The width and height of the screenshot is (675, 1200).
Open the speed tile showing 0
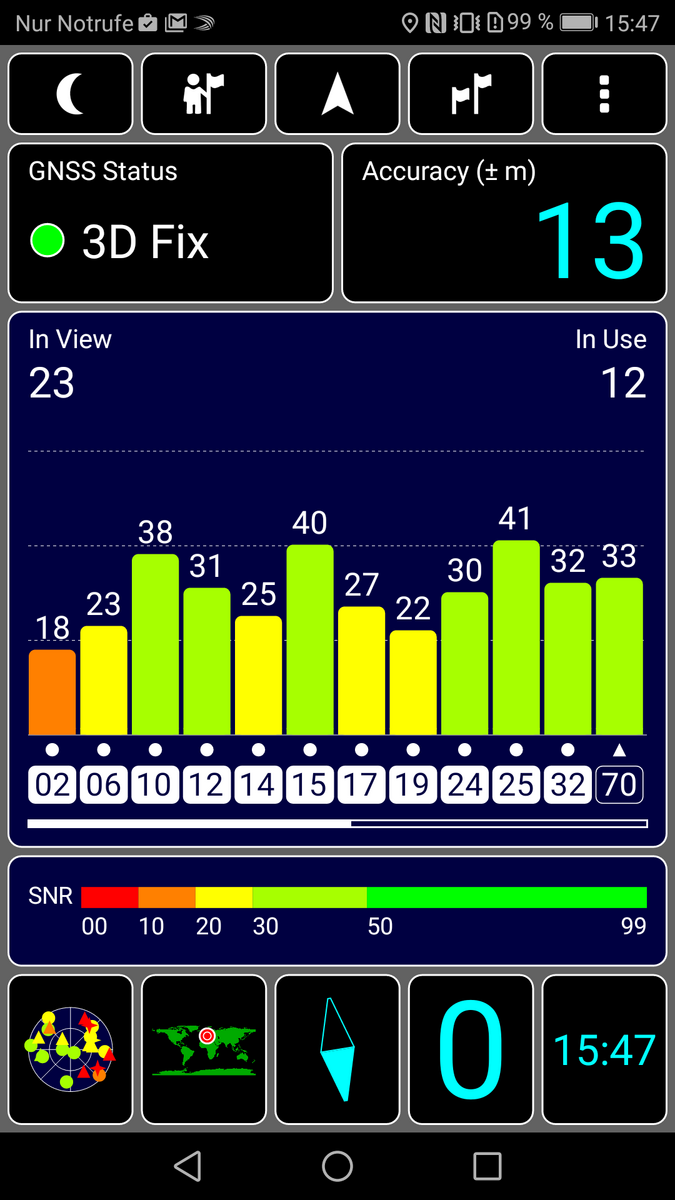pos(471,1049)
